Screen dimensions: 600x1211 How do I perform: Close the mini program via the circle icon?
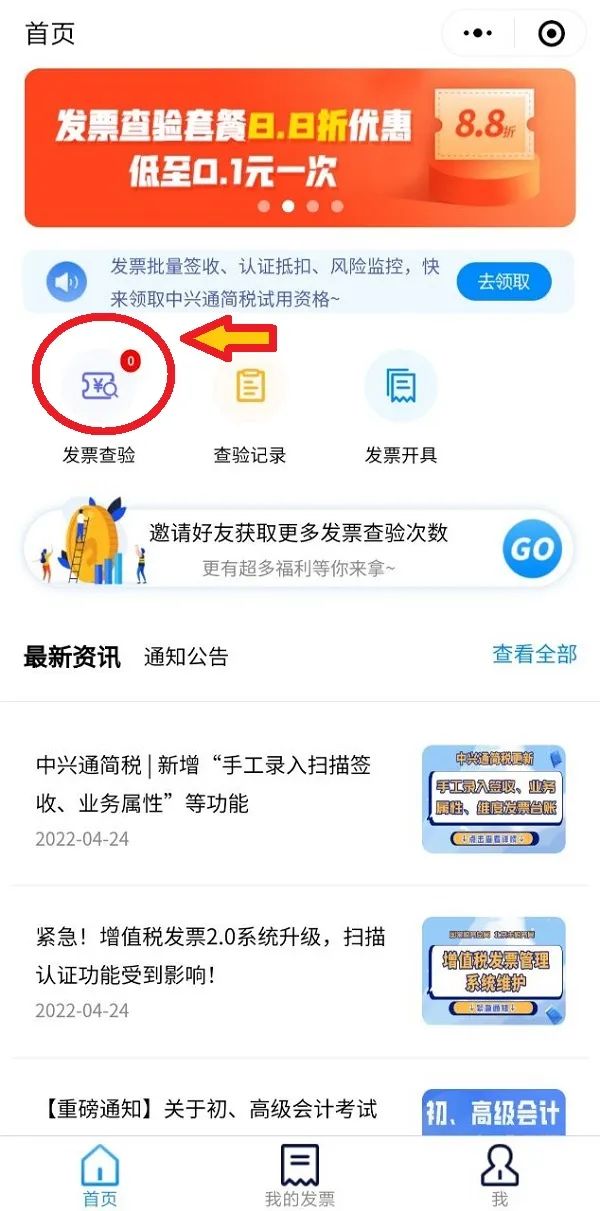pos(551,34)
